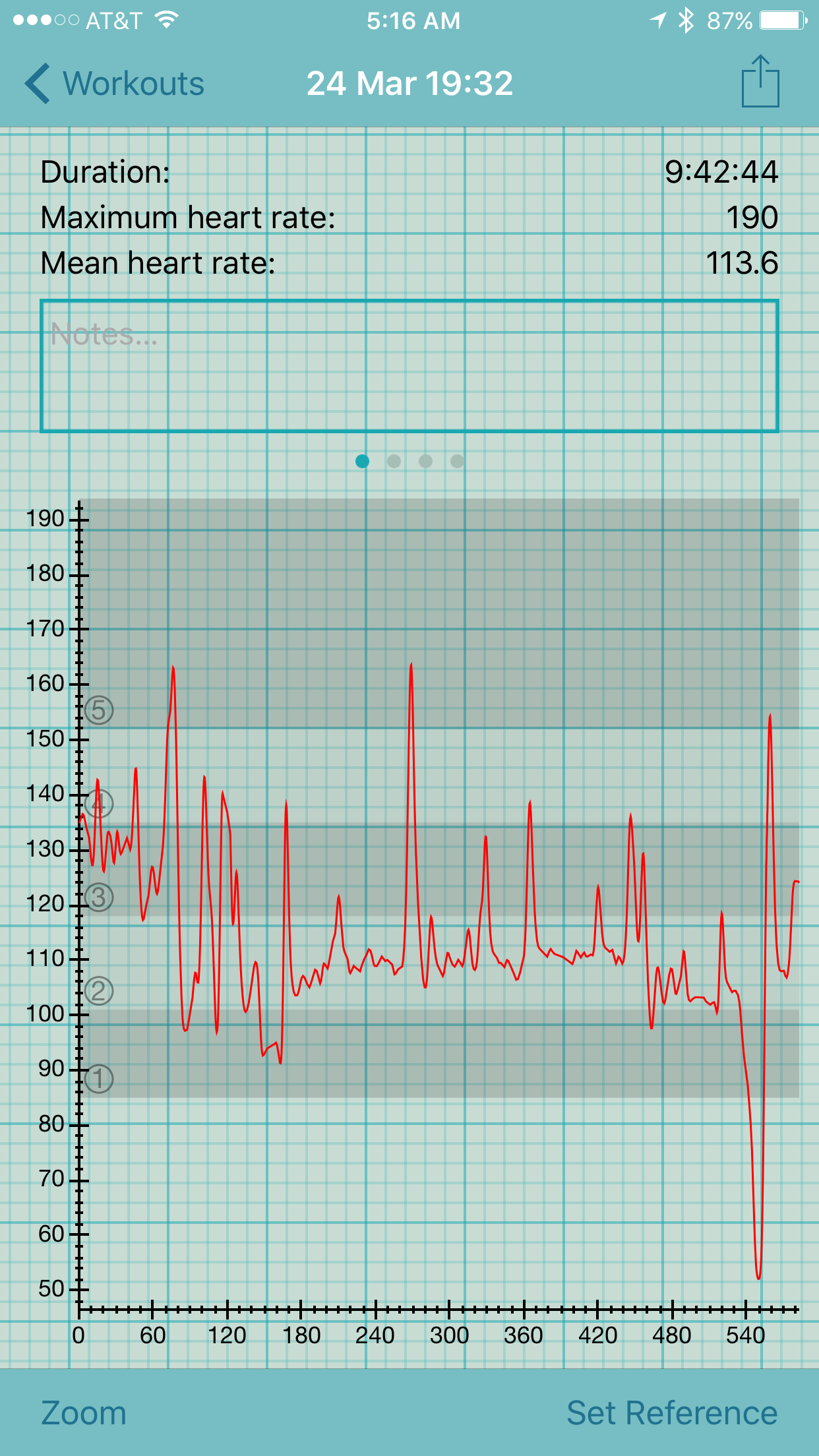Tap the page indicator dots
The height and width of the screenshot is (1456, 819).
point(409,461)
